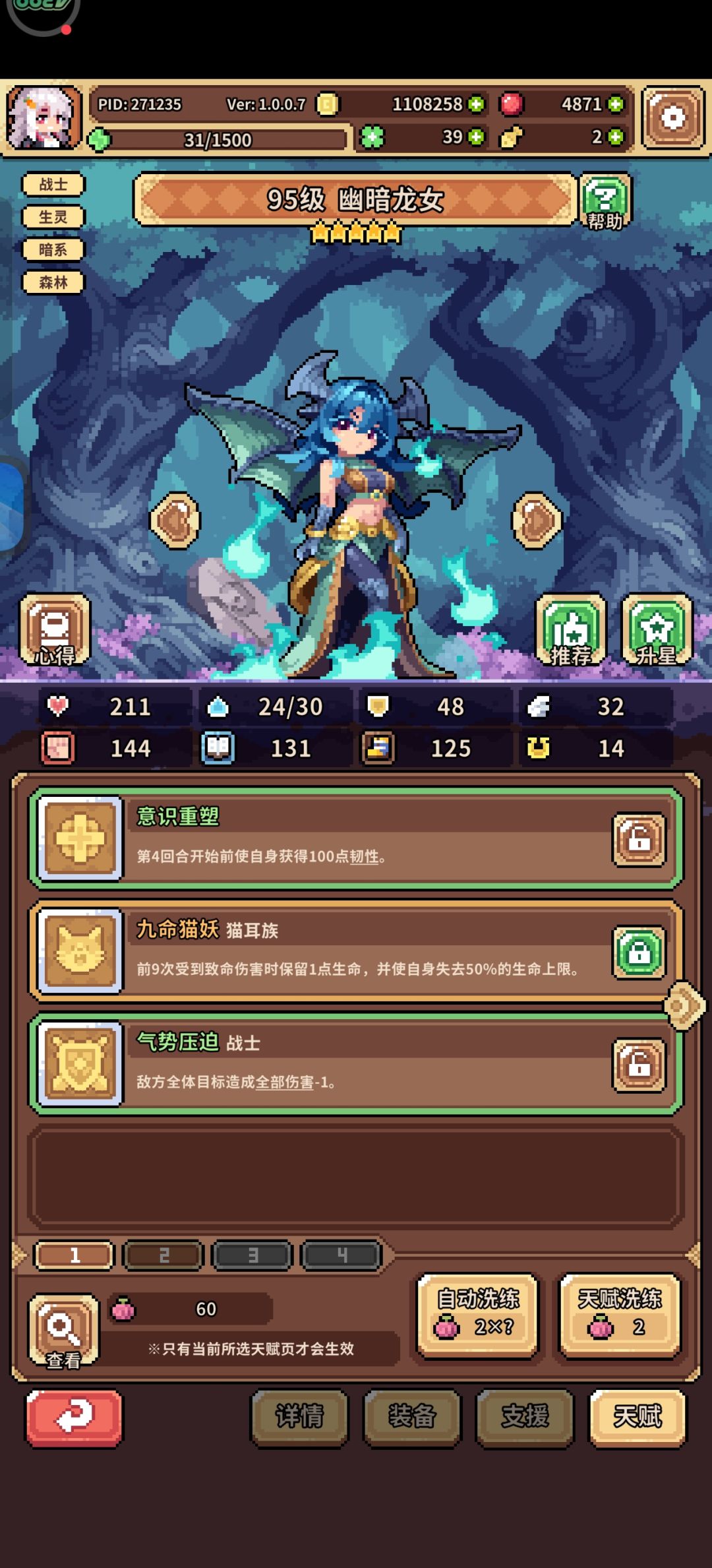The image size is (712, 1568).
Task: Click the red return arrow bottom left
Action: coord(74,1418)
